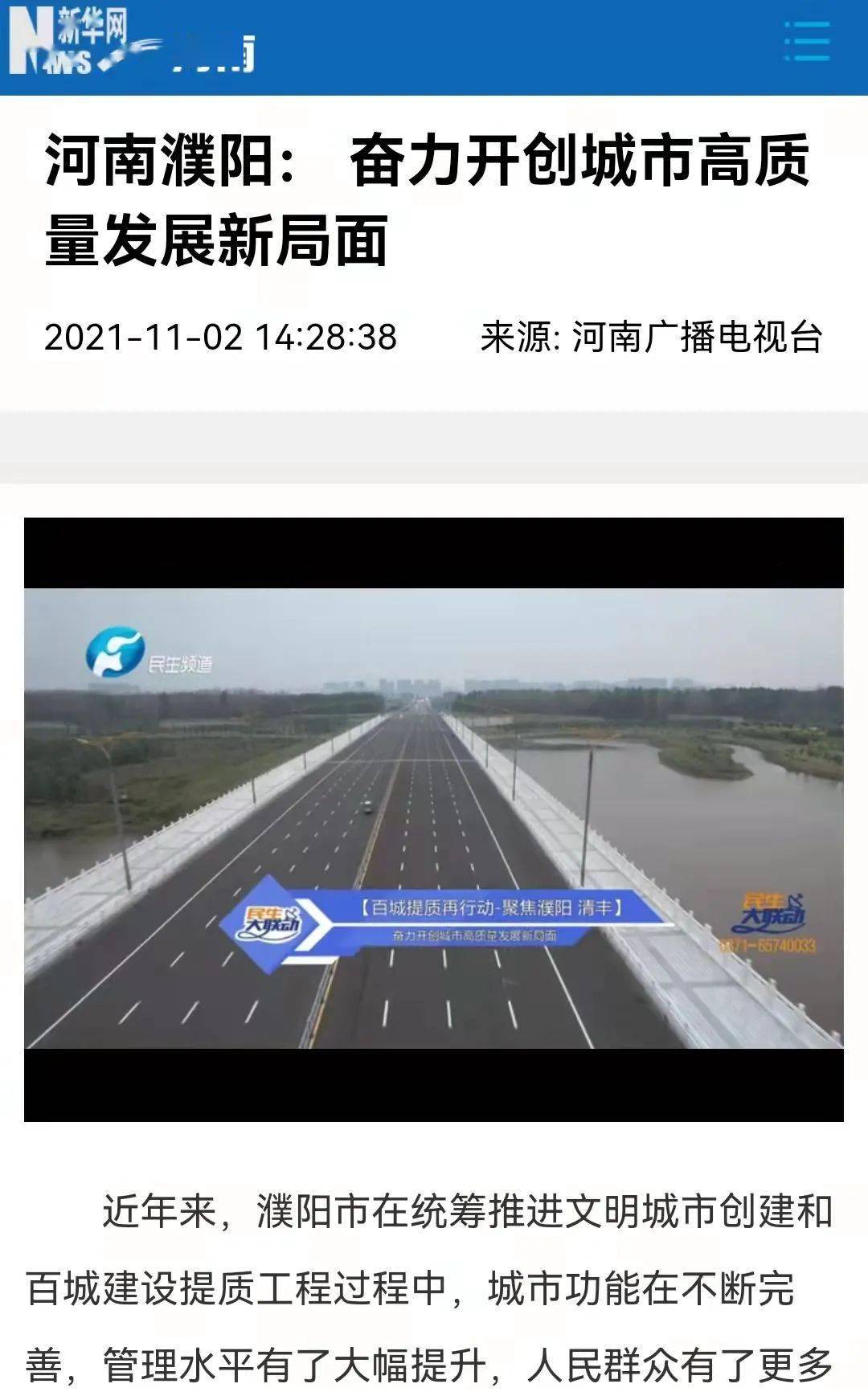
Task: Open the hamburger menu in the header
Action: coord(807,41)
